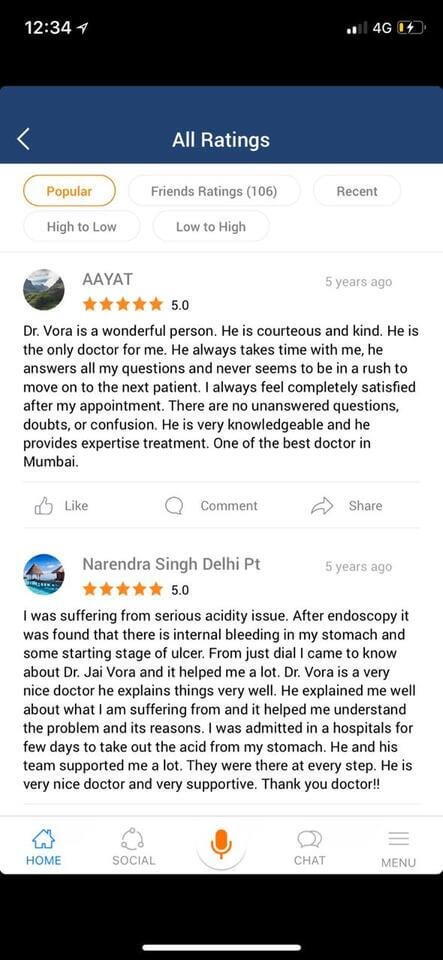The width and height of the screenshot is (443, 960).
Task: Comment on AAYAT's review
Action: (x=212, y=506)
